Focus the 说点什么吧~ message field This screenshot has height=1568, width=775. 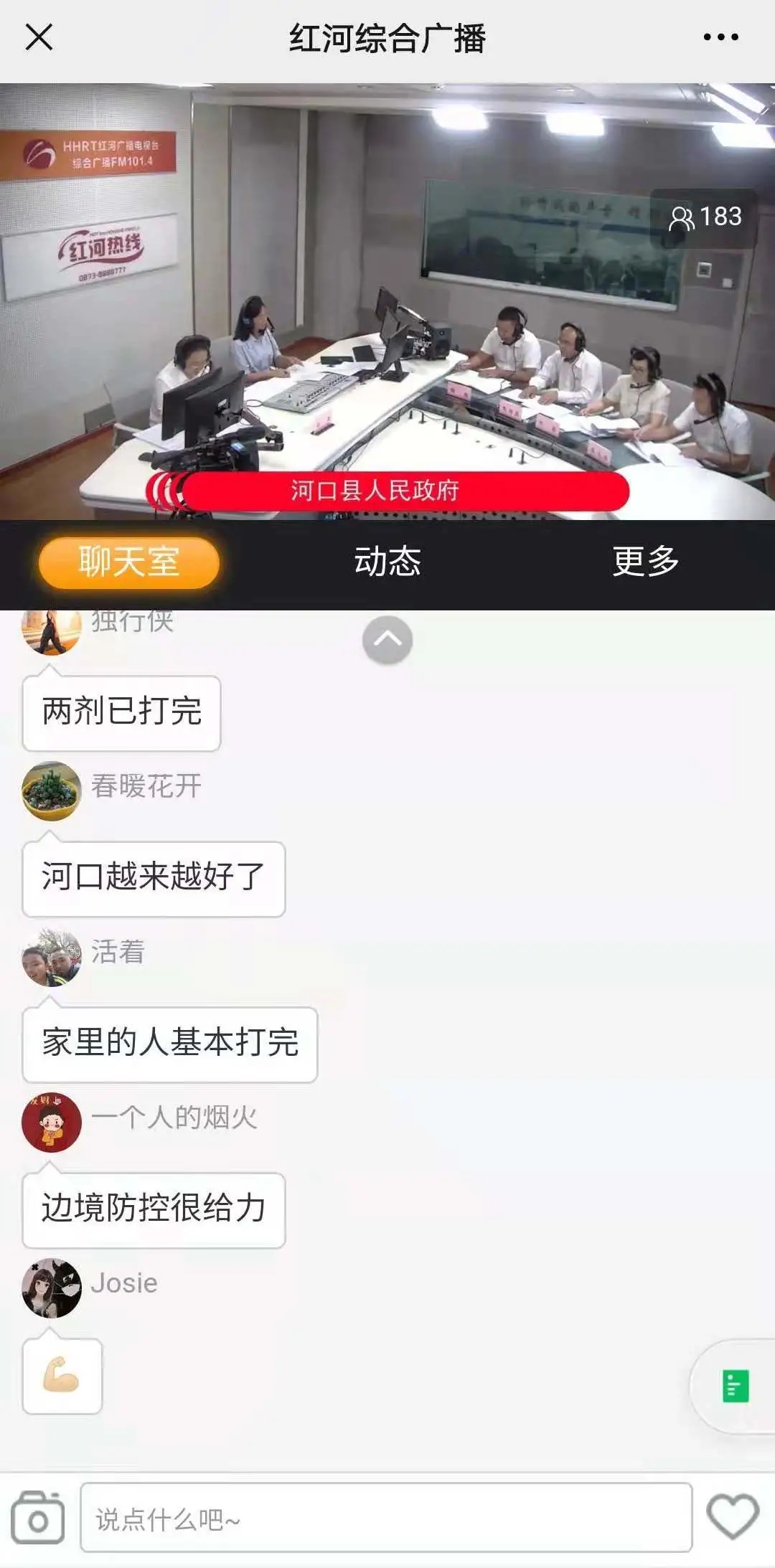pyautogui.click(x=386, y=1517)
